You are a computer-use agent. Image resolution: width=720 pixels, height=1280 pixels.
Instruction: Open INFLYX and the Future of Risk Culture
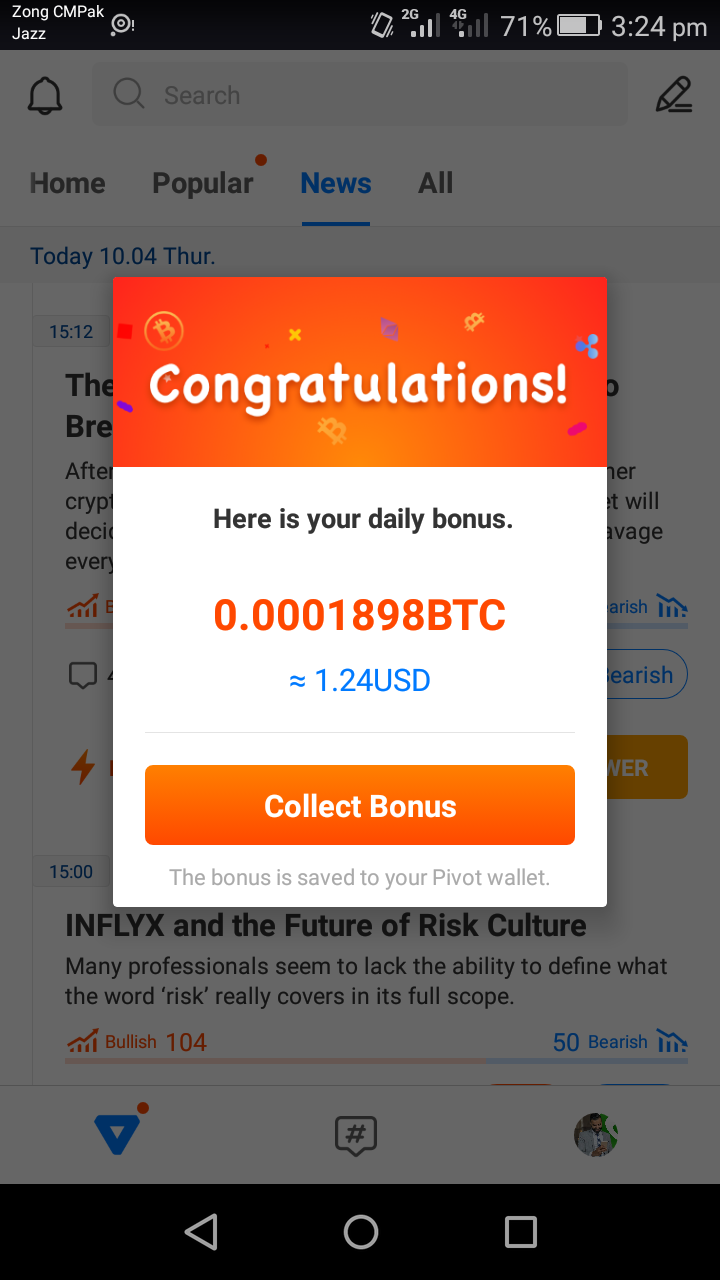(x=326, y=926)
